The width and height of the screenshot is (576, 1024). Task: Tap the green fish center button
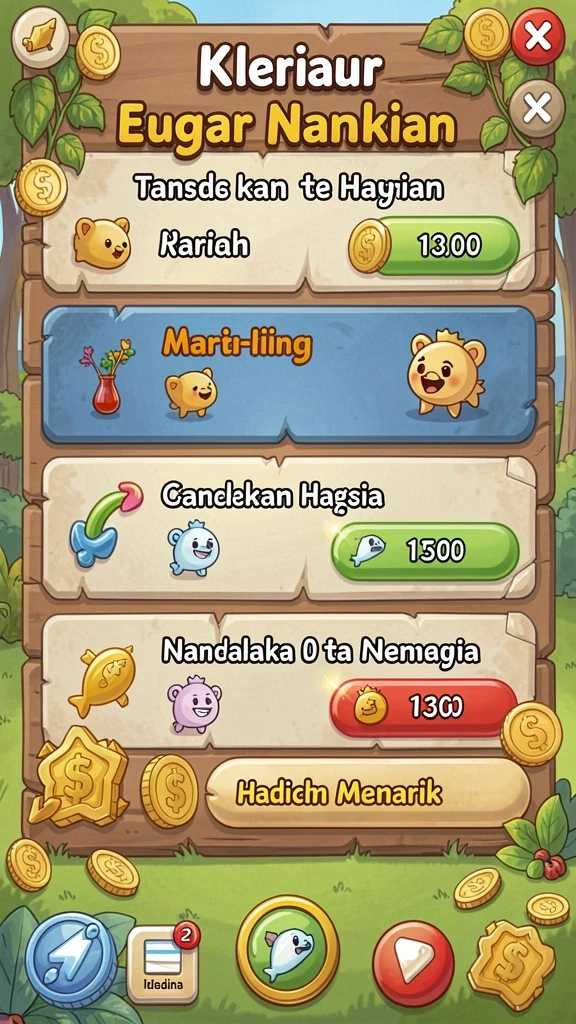[x=288, y=950]
